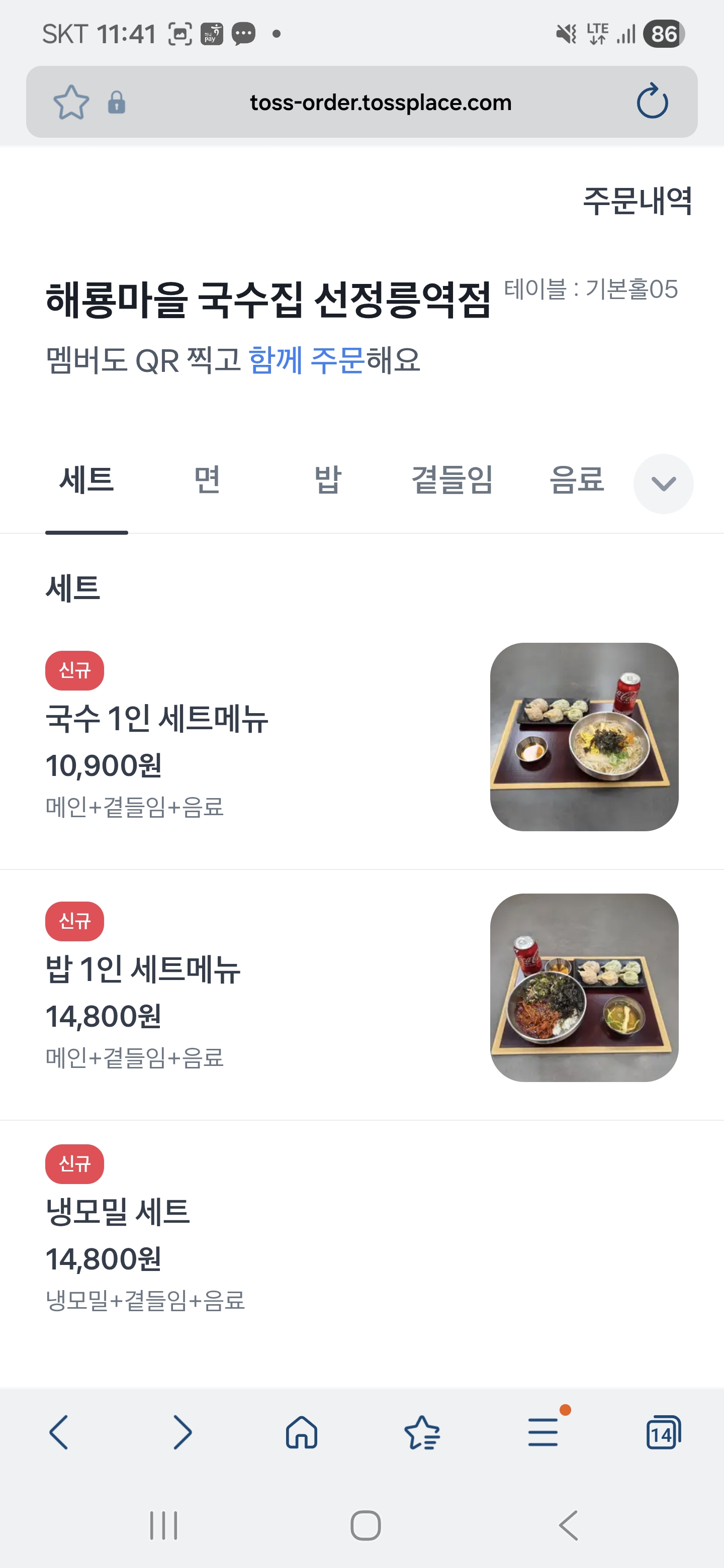Expand the category list chevron
The height and width of the screenshot is (1568, 724).
click(x=663, y=484)
